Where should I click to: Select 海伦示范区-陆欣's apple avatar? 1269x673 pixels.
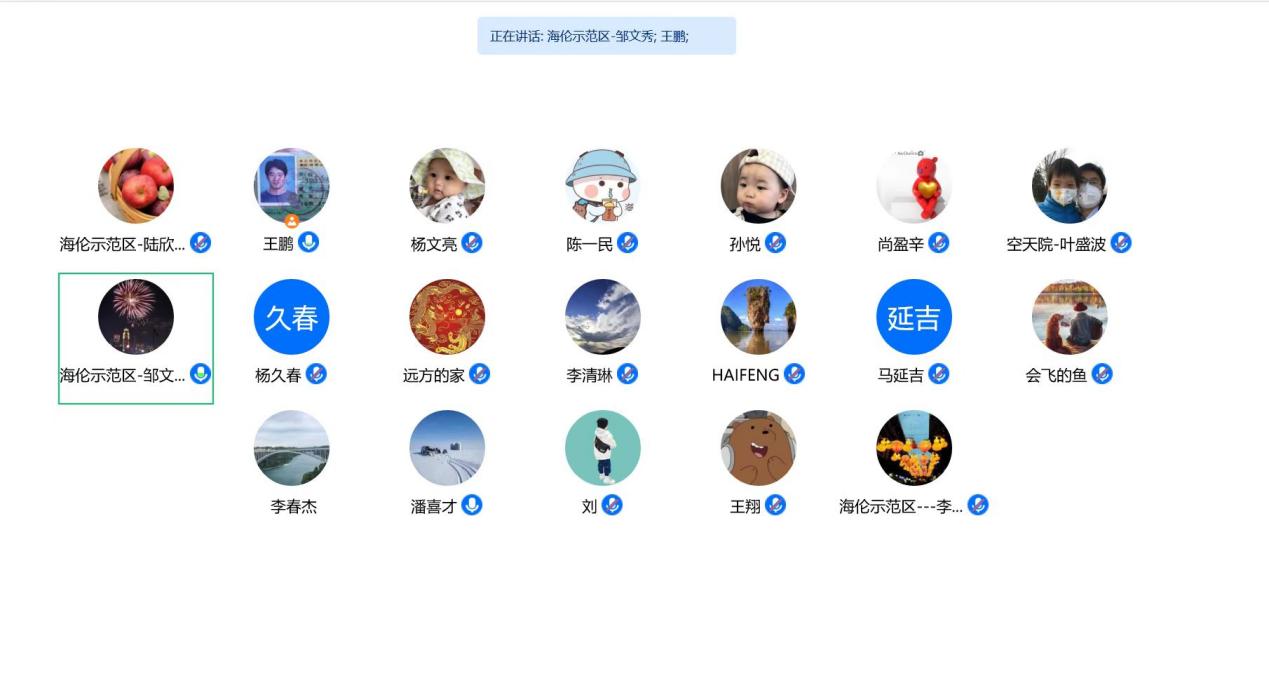[x=136, y=186]
